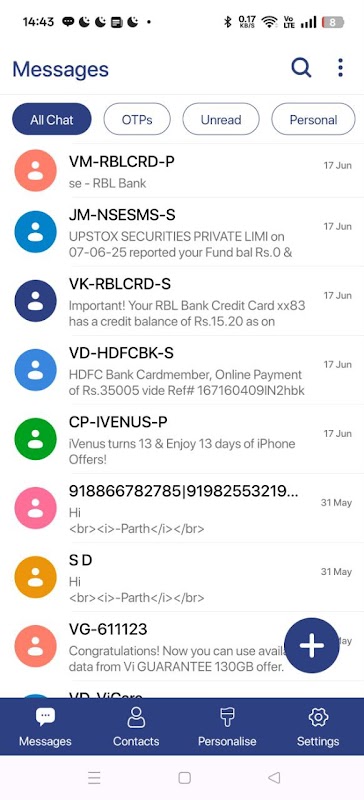This screenshot has width=364, height=800.
Task: Open the Settings tab
Action: point(318,727)
